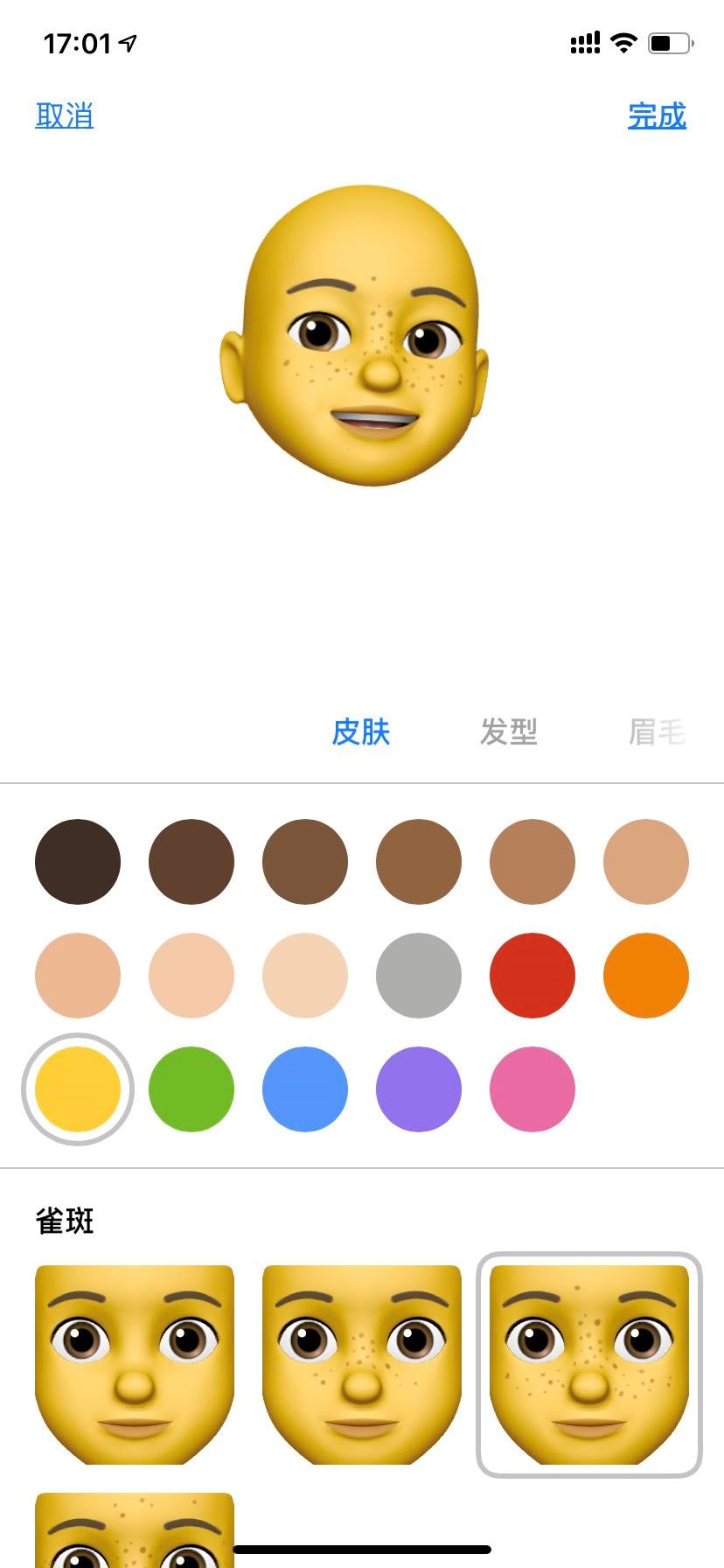Tap 取消 to cancel editing
The height and width of the screenshot is (1568, 724).
coord(64,115)
